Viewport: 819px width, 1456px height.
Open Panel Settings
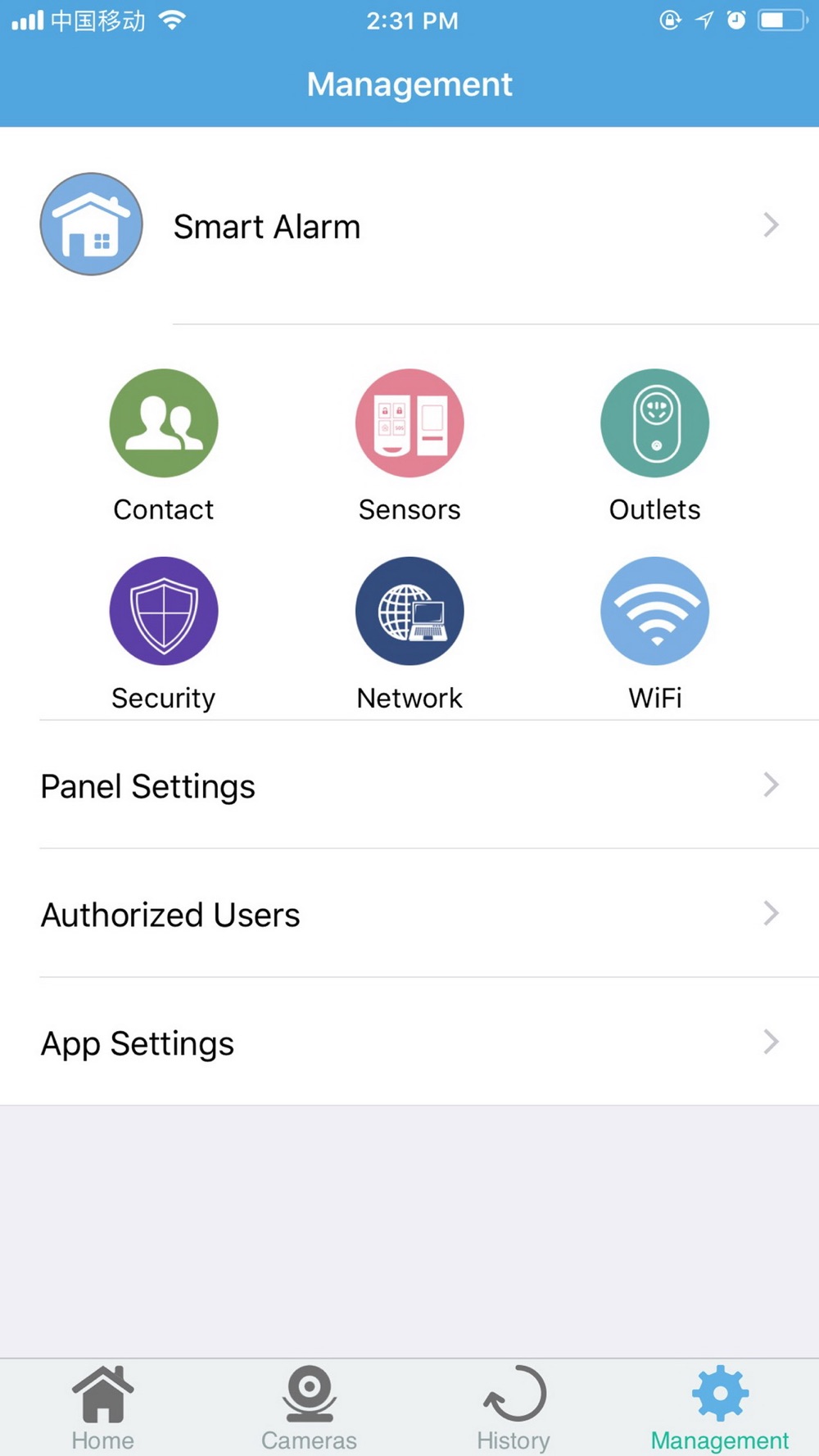click(409, 785)
